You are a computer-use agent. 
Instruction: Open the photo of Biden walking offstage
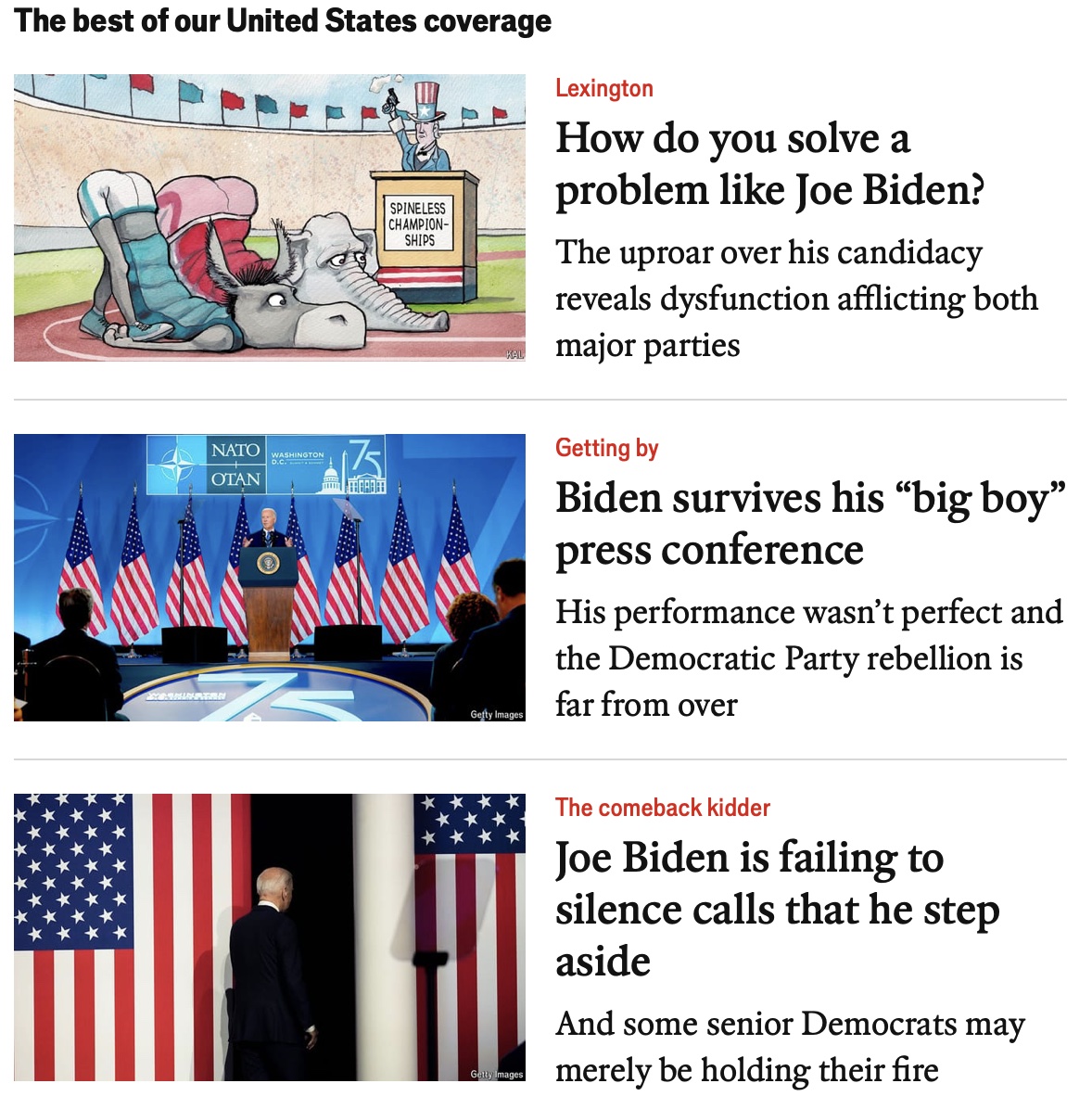pos(269,937)
